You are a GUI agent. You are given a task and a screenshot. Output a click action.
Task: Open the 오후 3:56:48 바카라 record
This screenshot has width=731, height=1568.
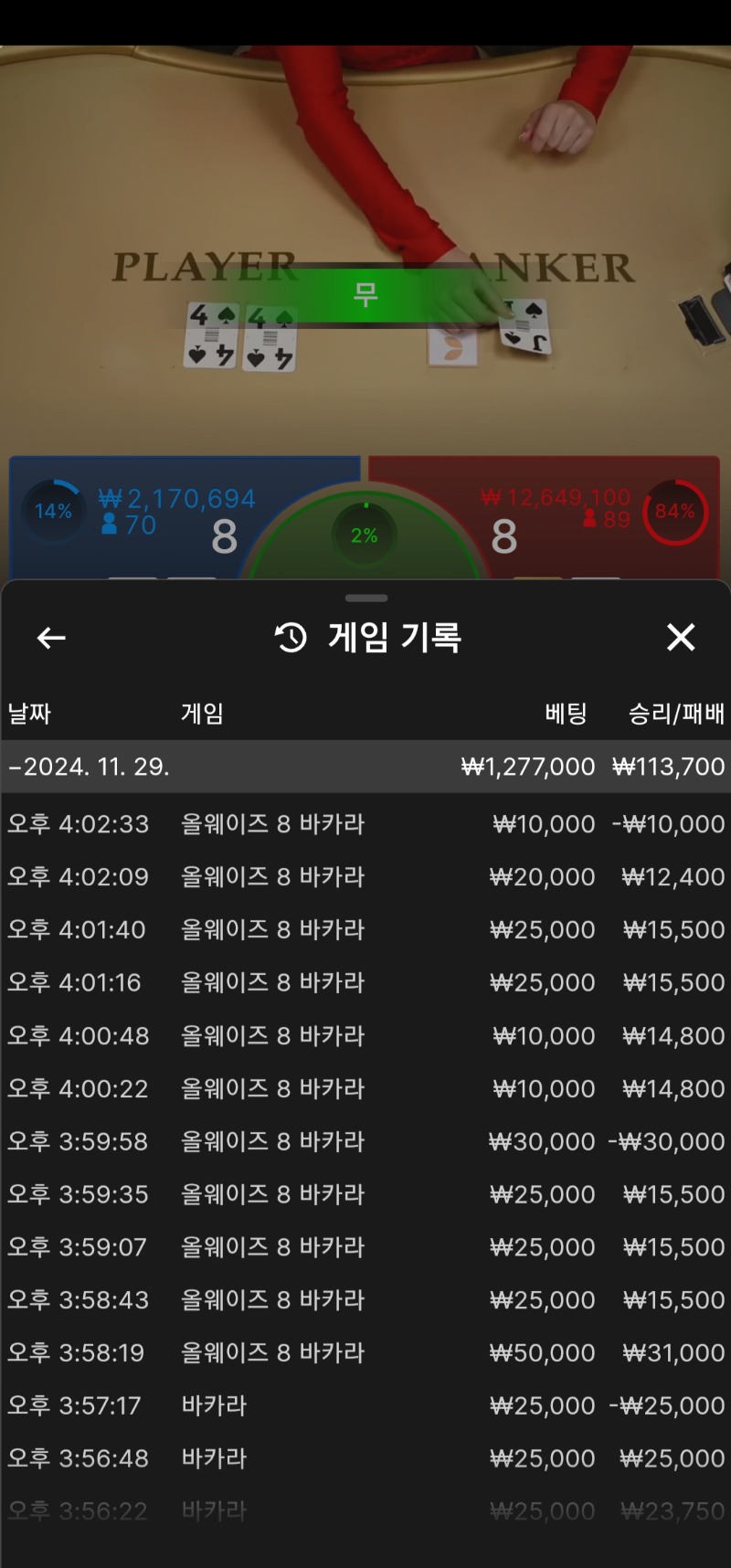point(365,1458)
